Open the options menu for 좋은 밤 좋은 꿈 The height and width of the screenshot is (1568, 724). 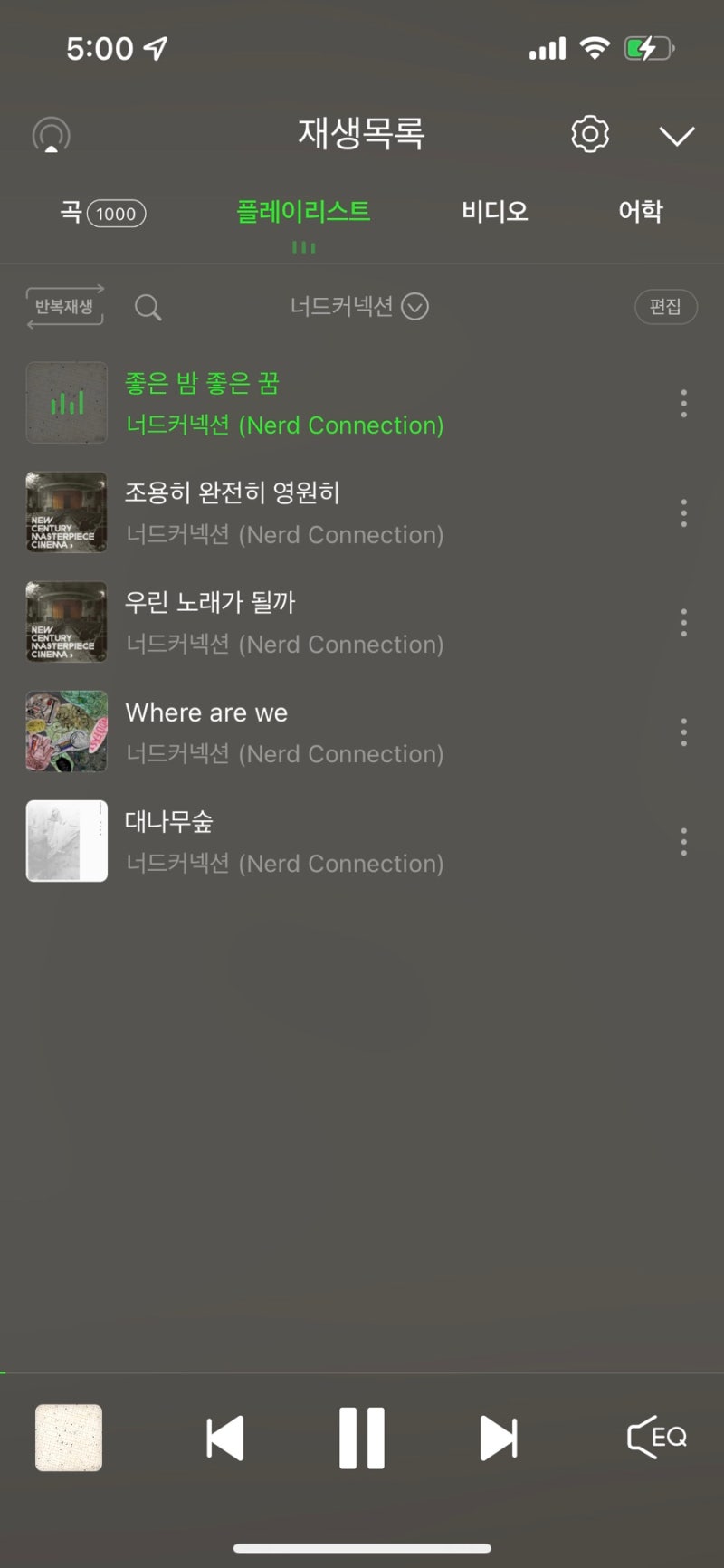tap(683, 404)
